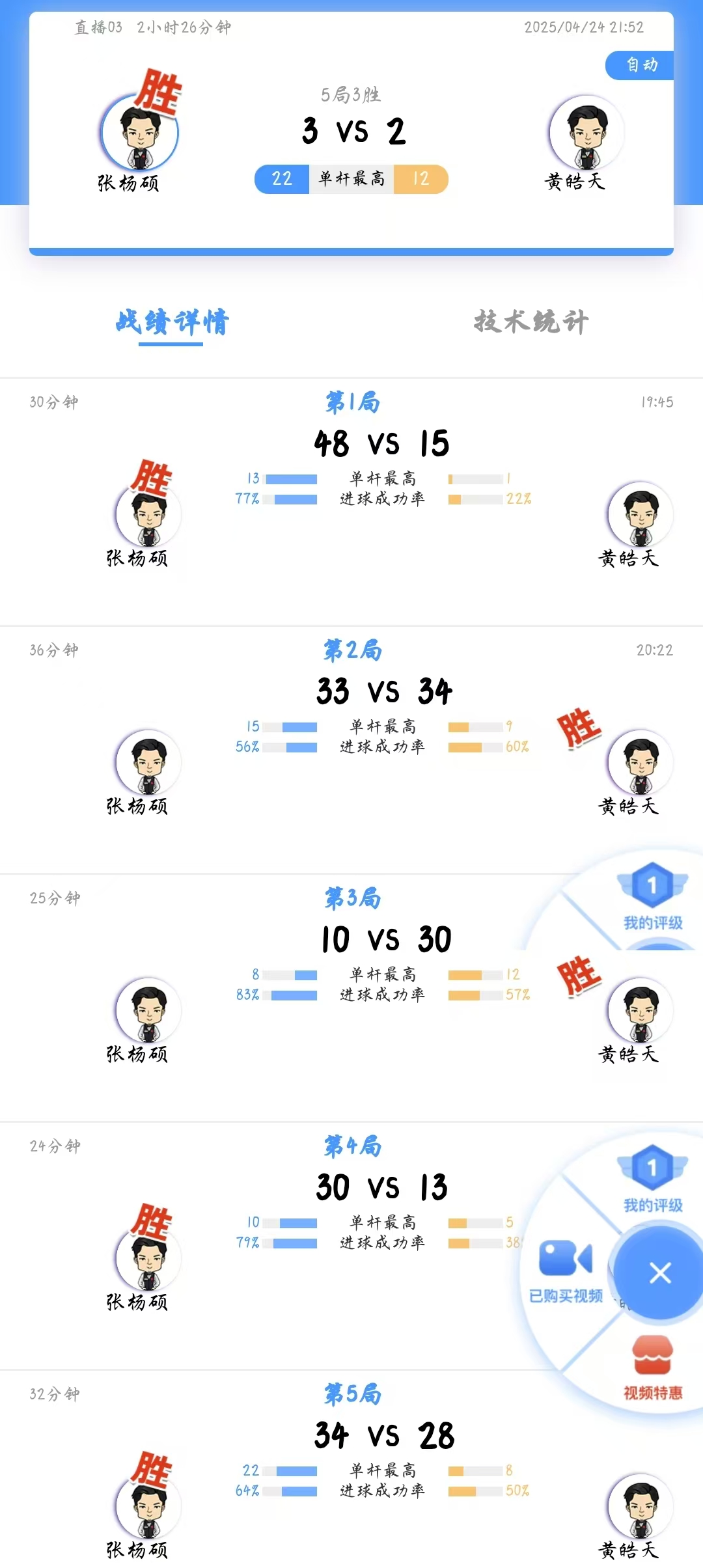Tap the 自动 button
Image resolution: width=703 pixels, height=1568 pixels.
(641, 65)
